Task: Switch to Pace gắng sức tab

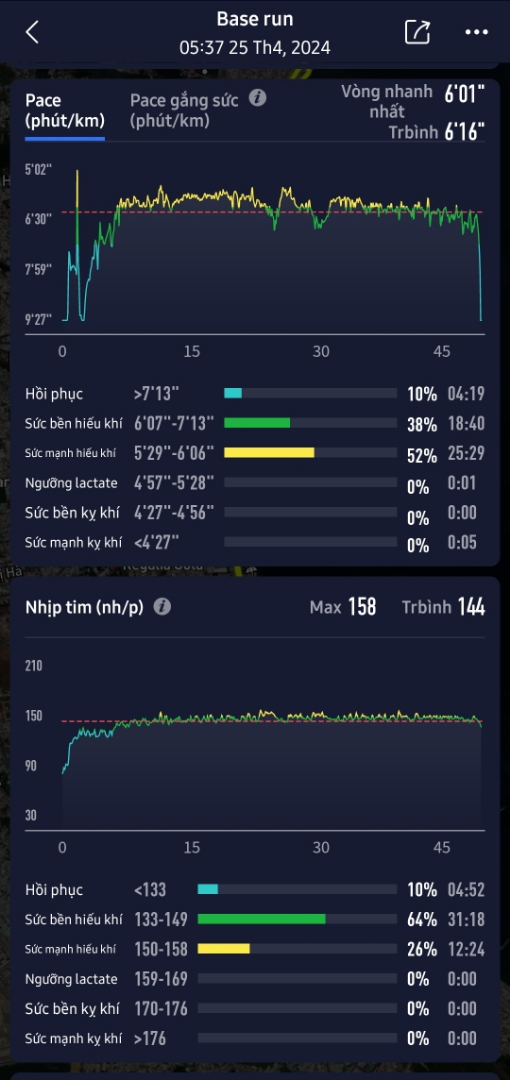Action: tap(184, 110)
